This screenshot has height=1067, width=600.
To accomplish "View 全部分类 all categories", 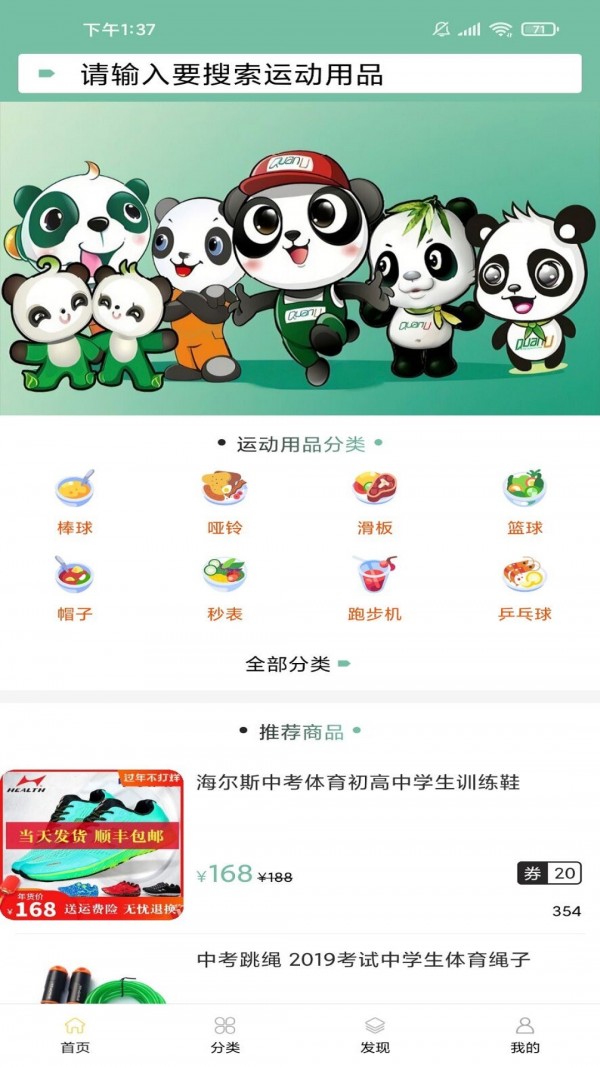I will coord(298,664).
